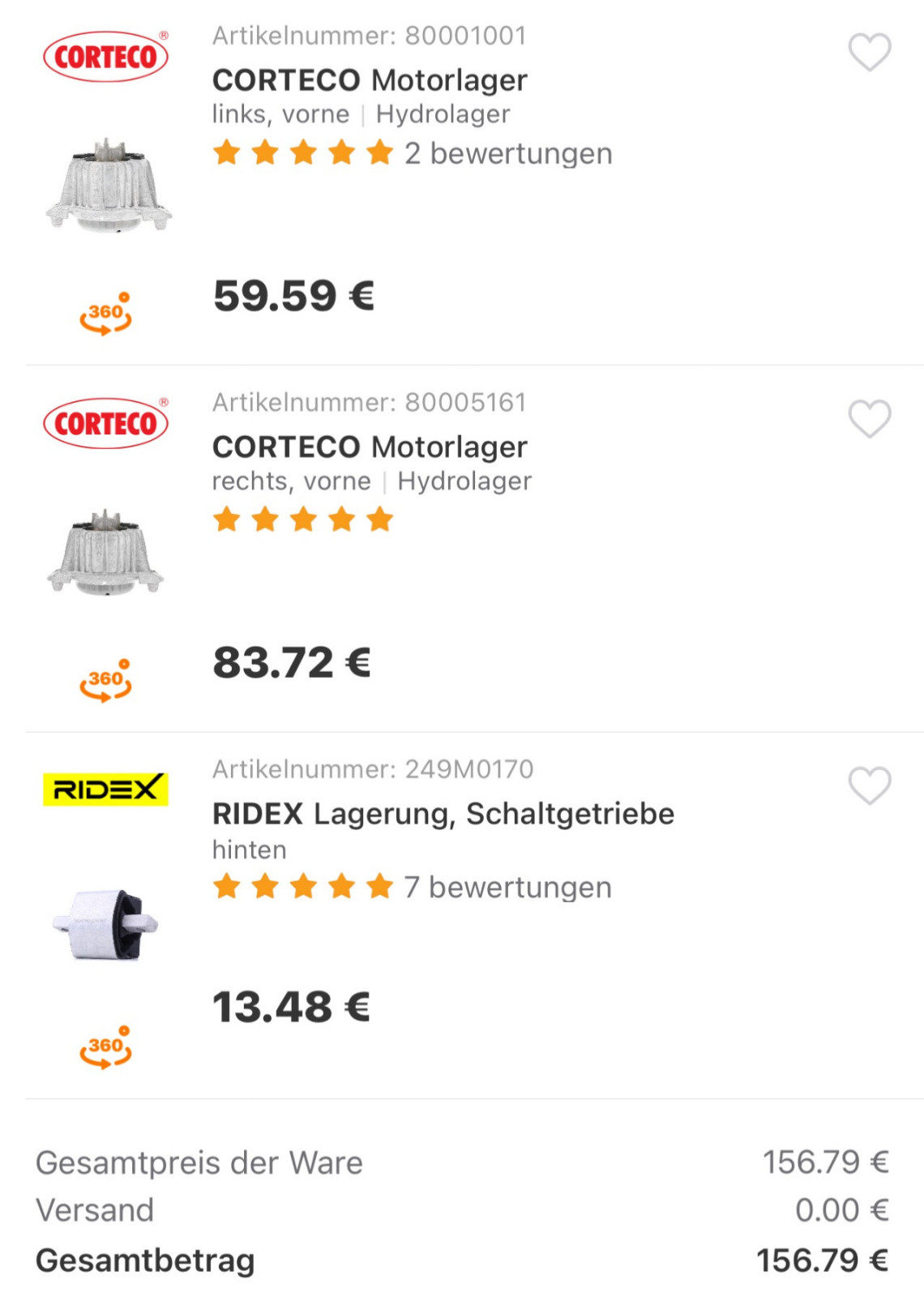Add CORTECO Motorlager 80005161 to favorites
Image resolution: width=924 pixels, height=1297 pixels.
pyautogui.click(x=868, y=419)
